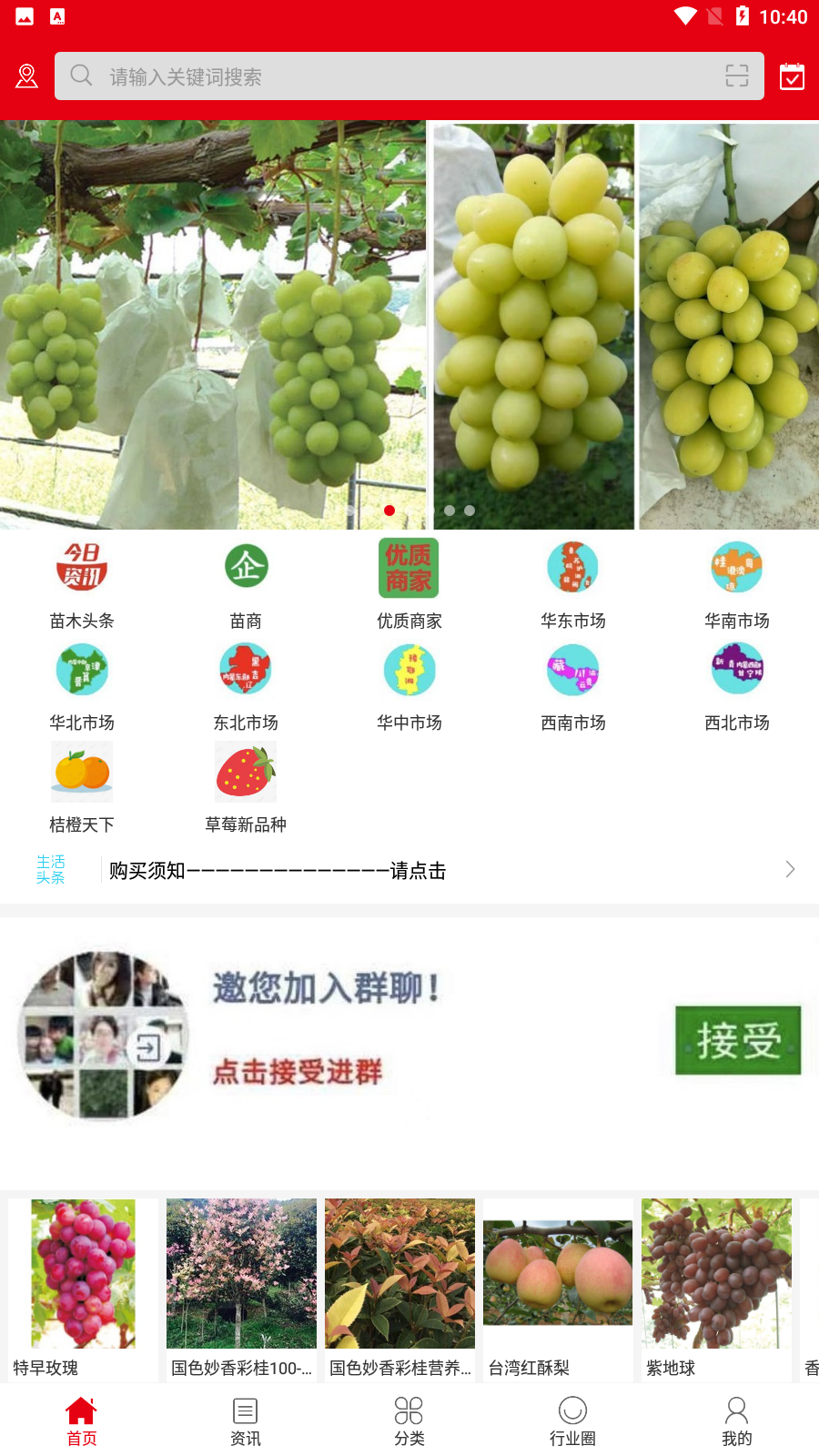Open 华南市场 market

[x=736, y=584]
